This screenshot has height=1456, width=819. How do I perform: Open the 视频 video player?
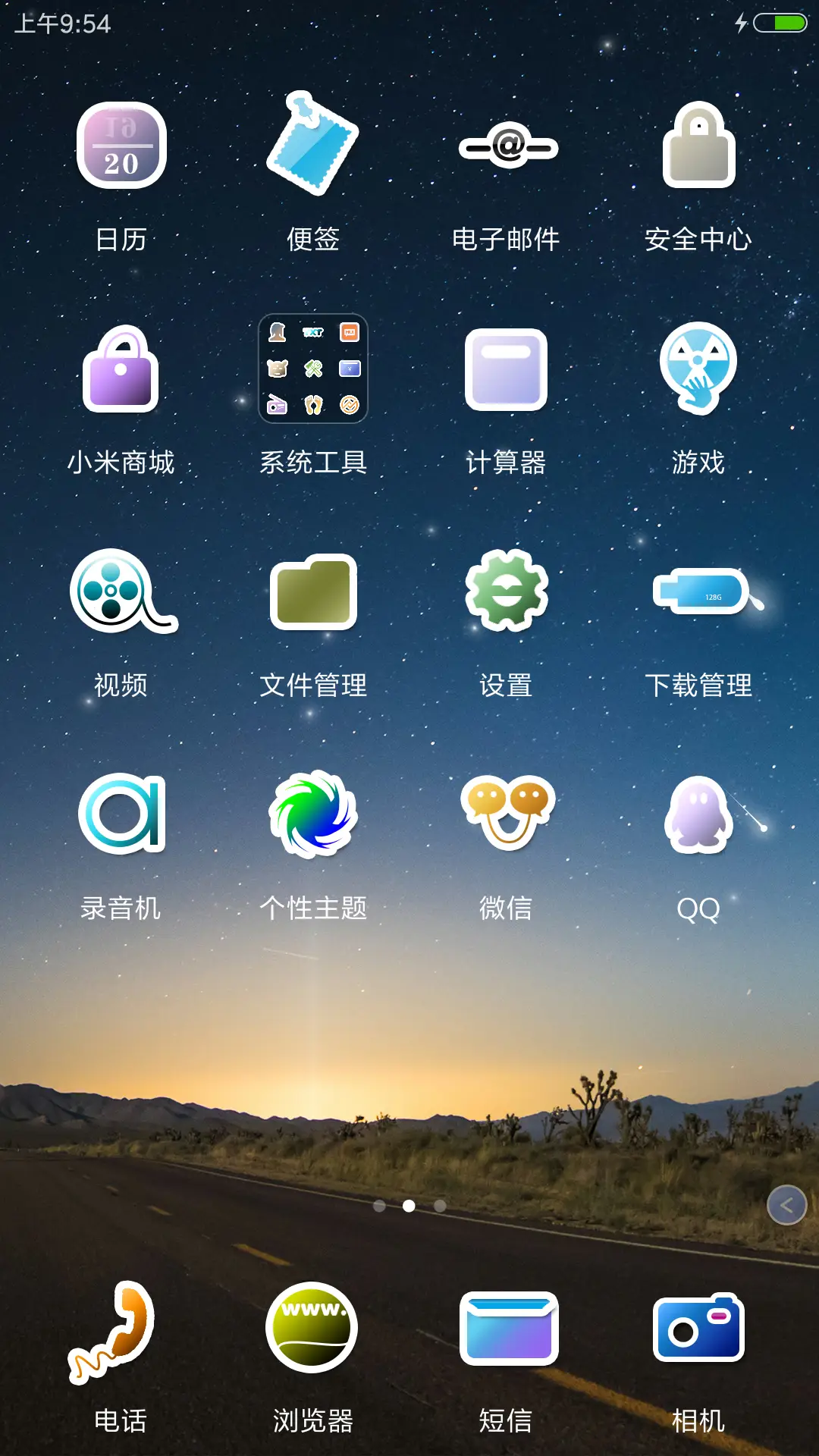point(121,595)
